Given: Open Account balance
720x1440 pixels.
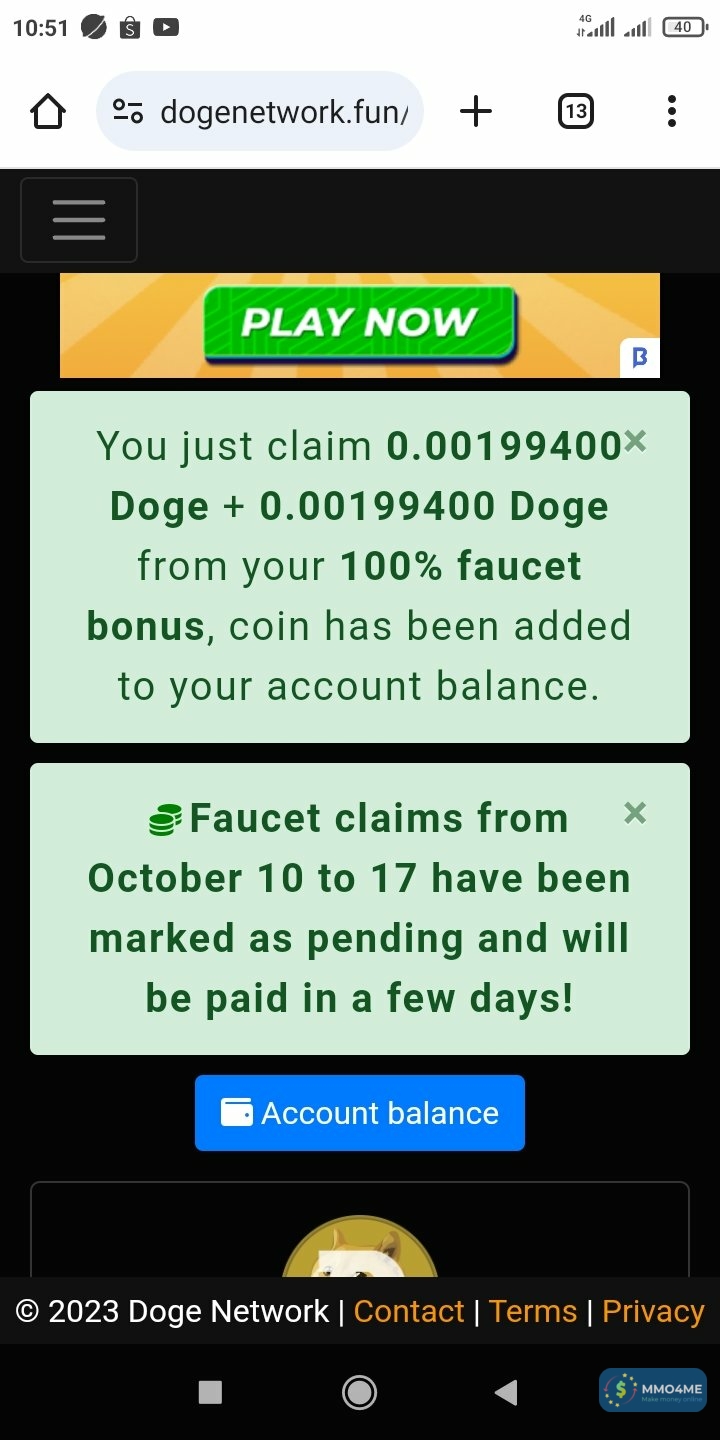Looking at the screenshot, I should 359,1113.
